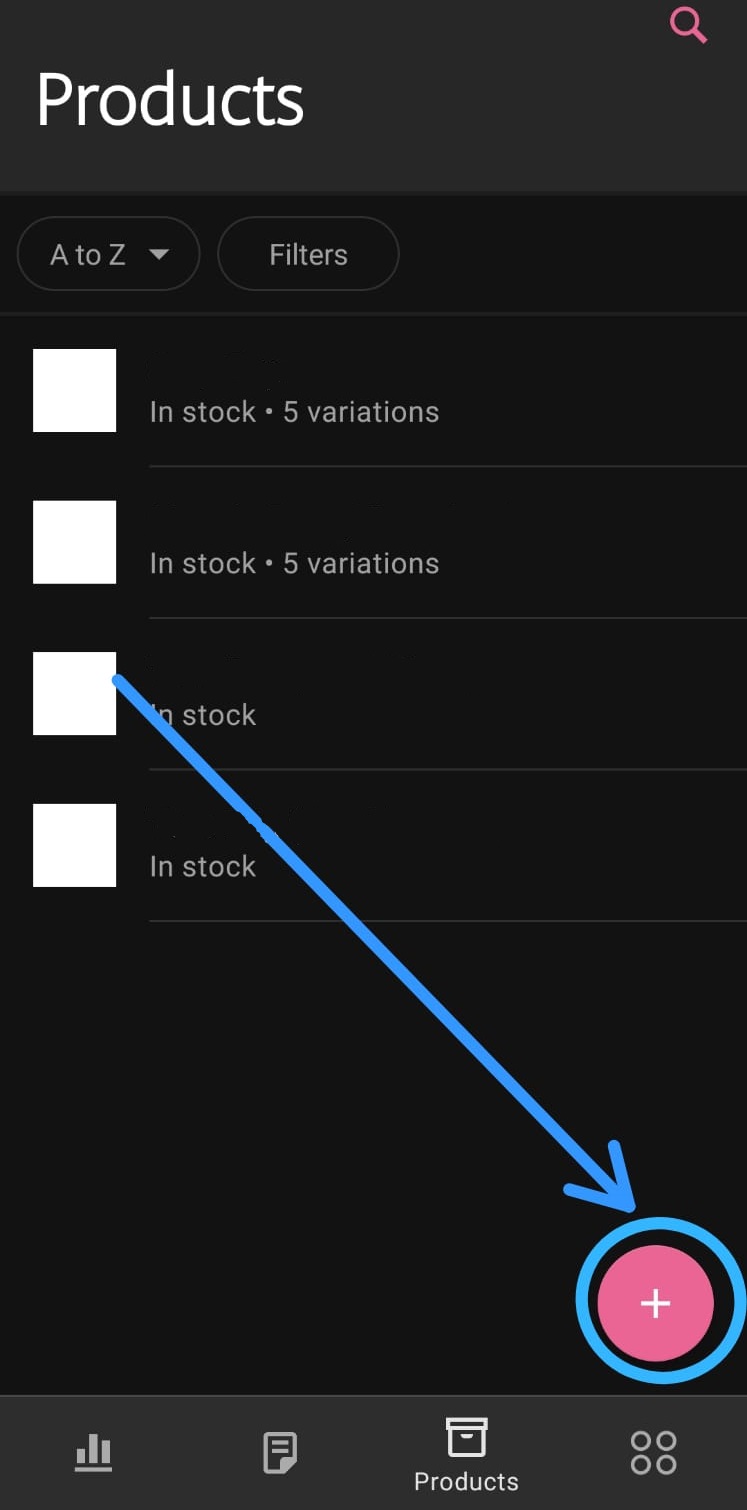Open product search via magnifier icon
This screenshot has width=747, height=1510.
tap(688, 24)
